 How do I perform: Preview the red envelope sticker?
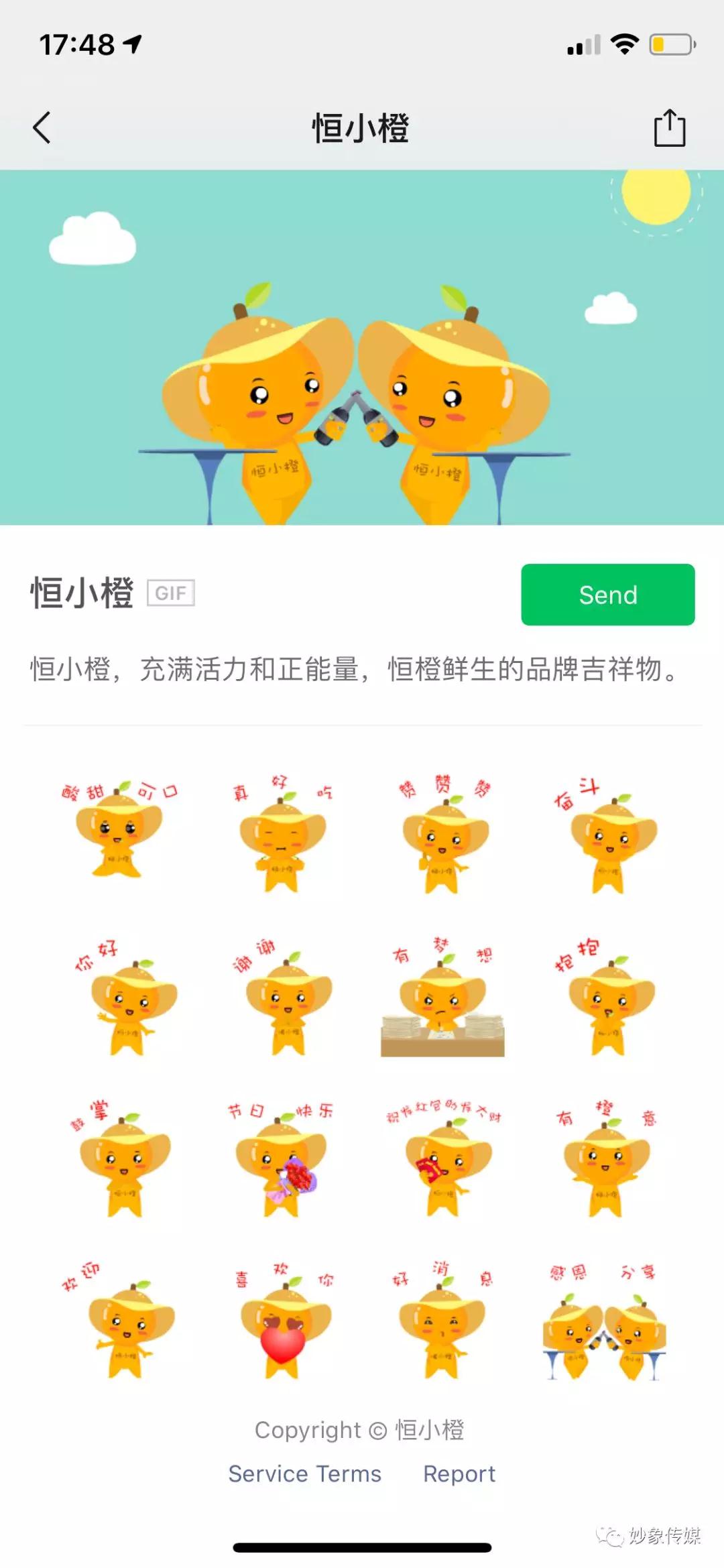[x=444, y=1160]
